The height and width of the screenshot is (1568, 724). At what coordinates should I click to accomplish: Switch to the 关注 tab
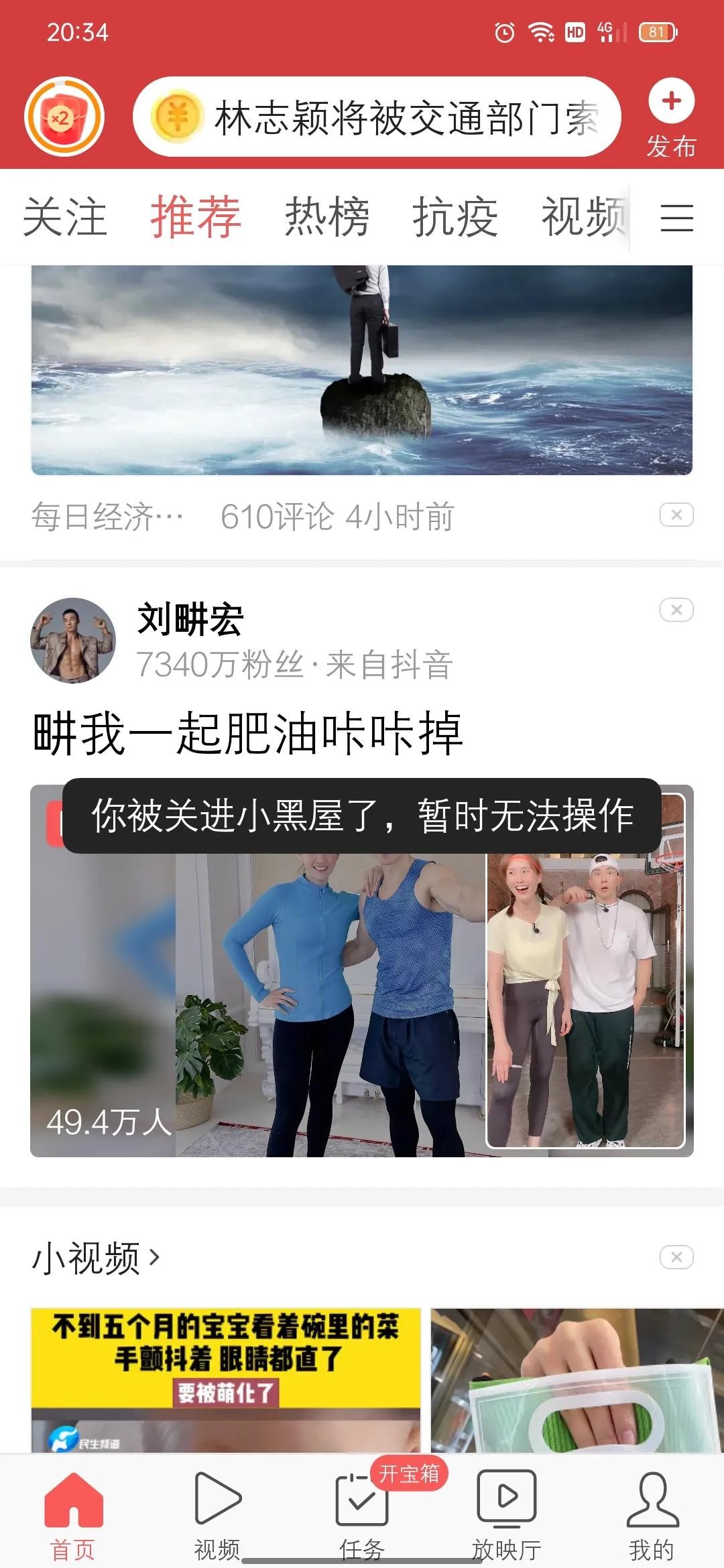[x=65, y=216]
